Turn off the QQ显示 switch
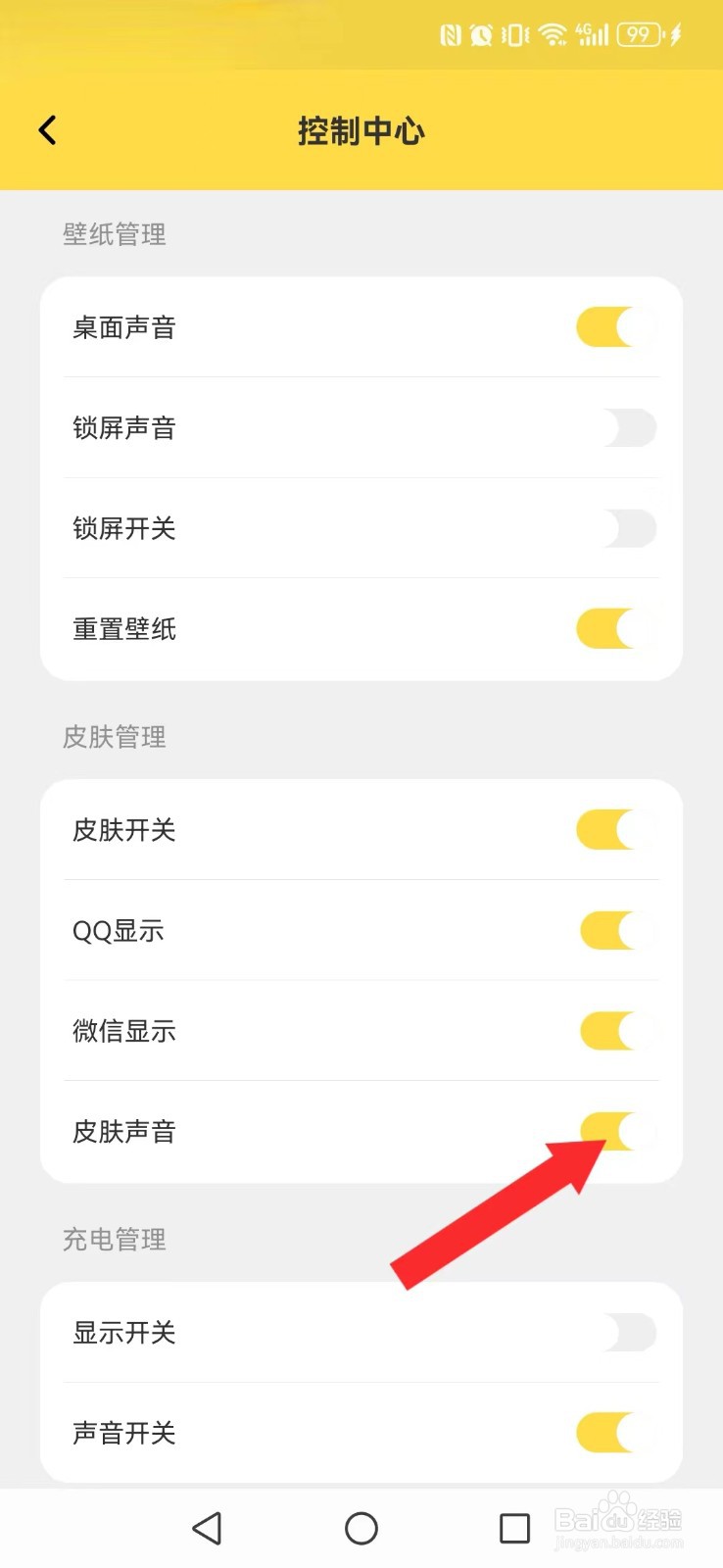The image size is (723, 1568). [x=618, y=931]
